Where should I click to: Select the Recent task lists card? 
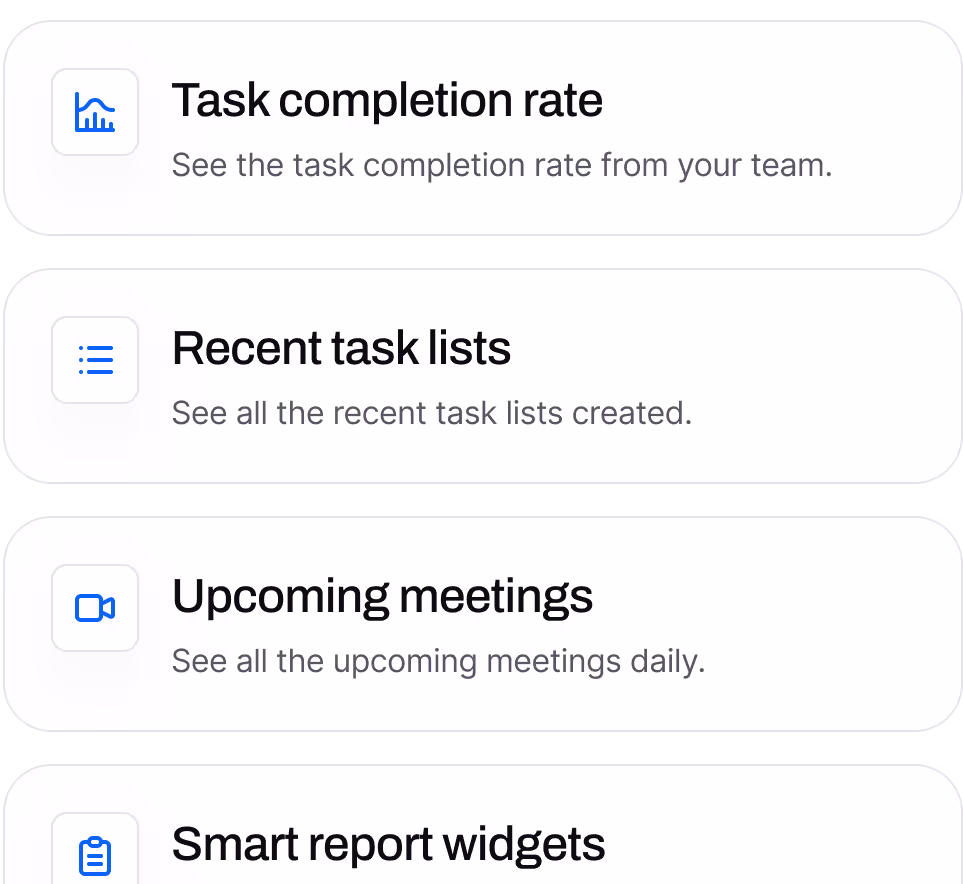click(482, 376)
